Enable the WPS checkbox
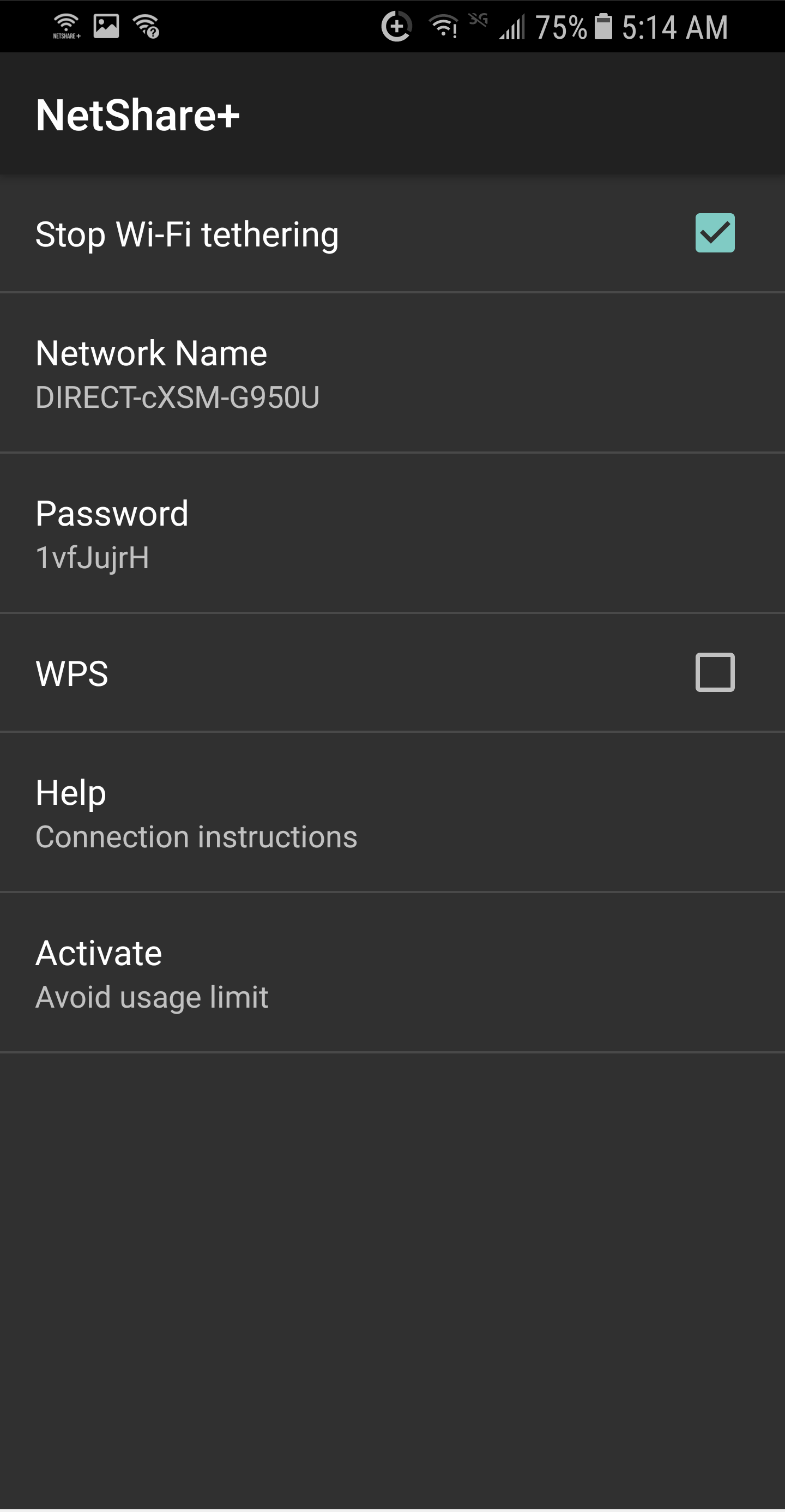 [x=714, y=672]
